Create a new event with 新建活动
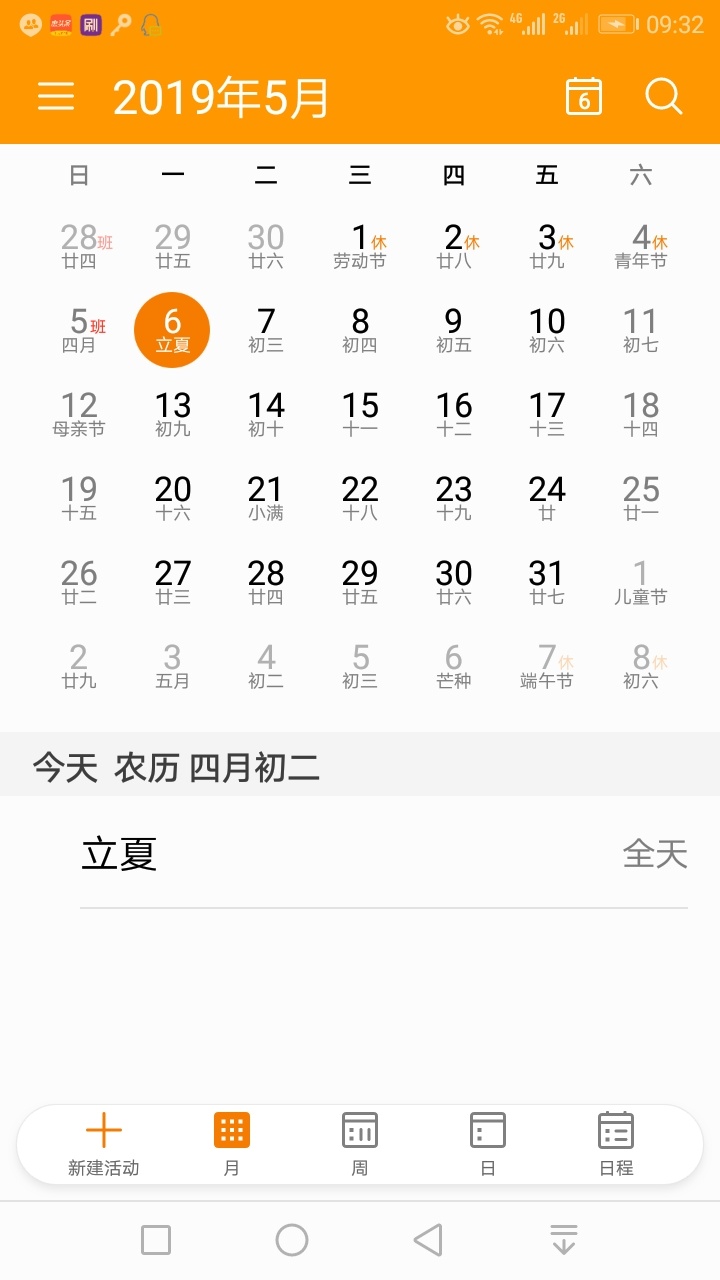 [x=103, y=1144]
